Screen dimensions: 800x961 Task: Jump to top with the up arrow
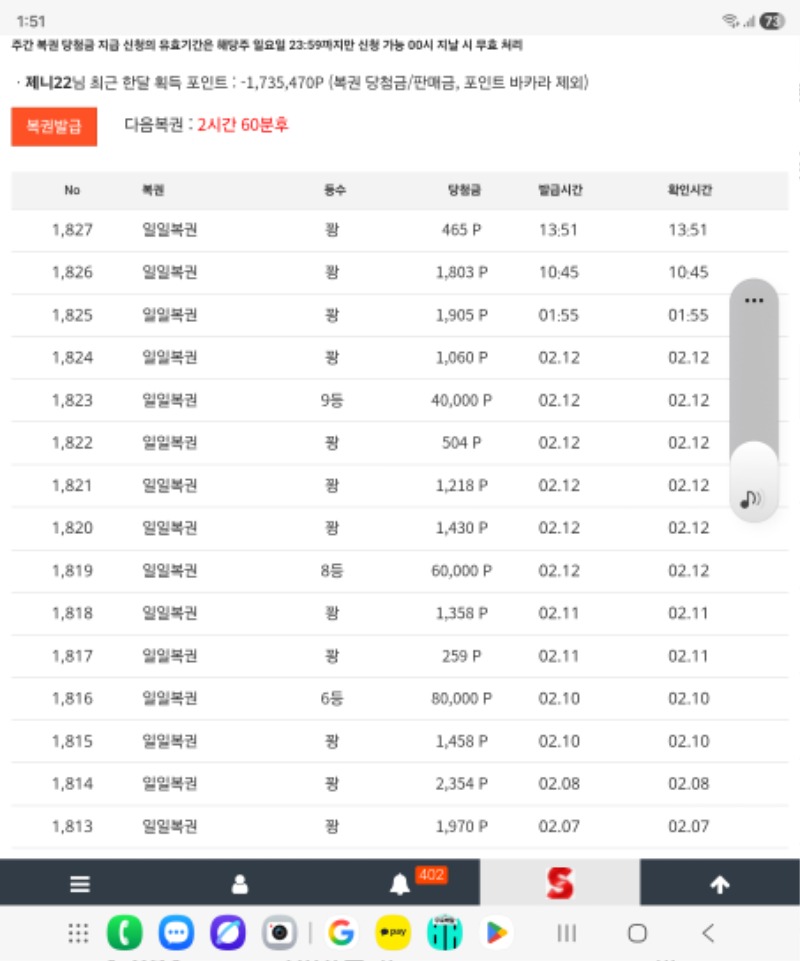[719, 884]
